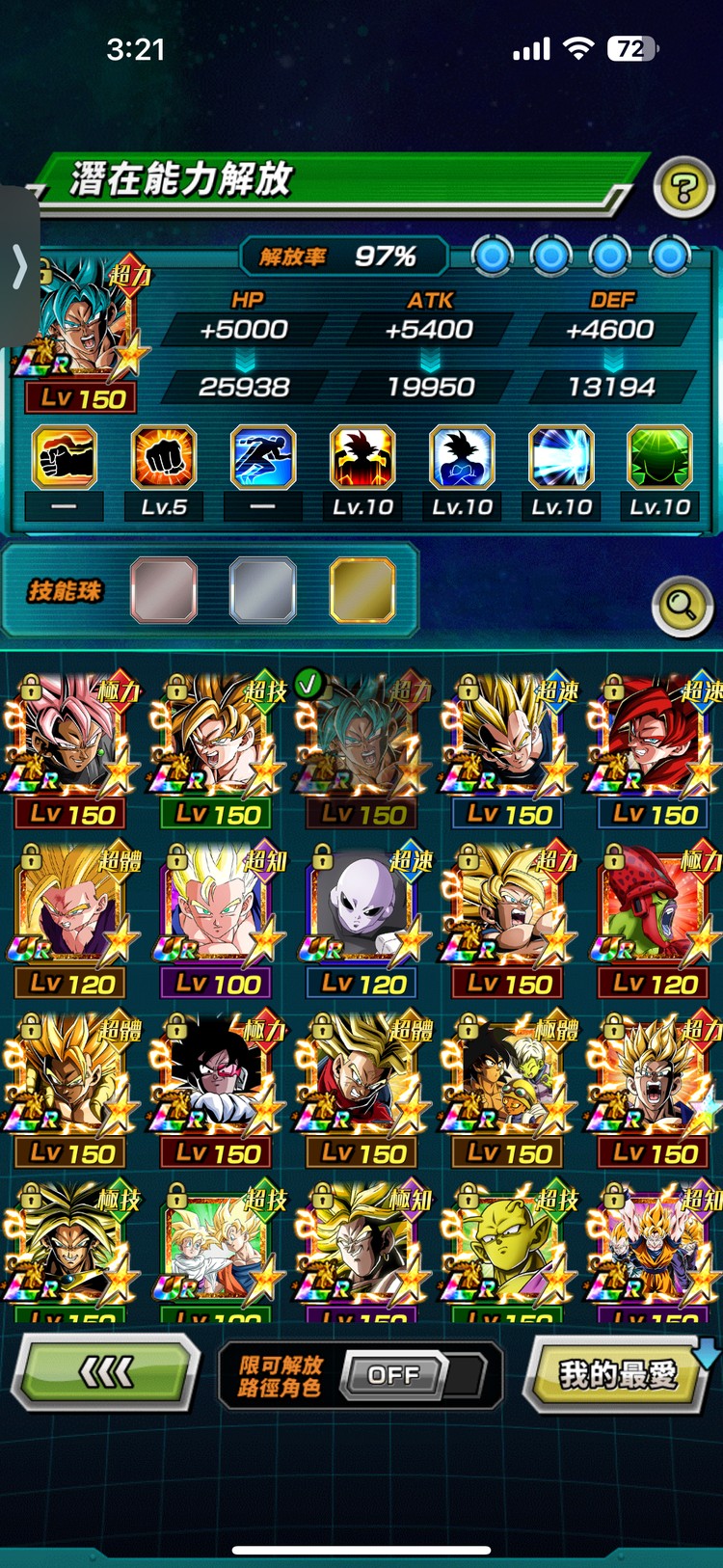Open the 我的最愛 favorites filter
Image resolution: width=723 pixels, height=1568 pixels.
pos(617,1374)
